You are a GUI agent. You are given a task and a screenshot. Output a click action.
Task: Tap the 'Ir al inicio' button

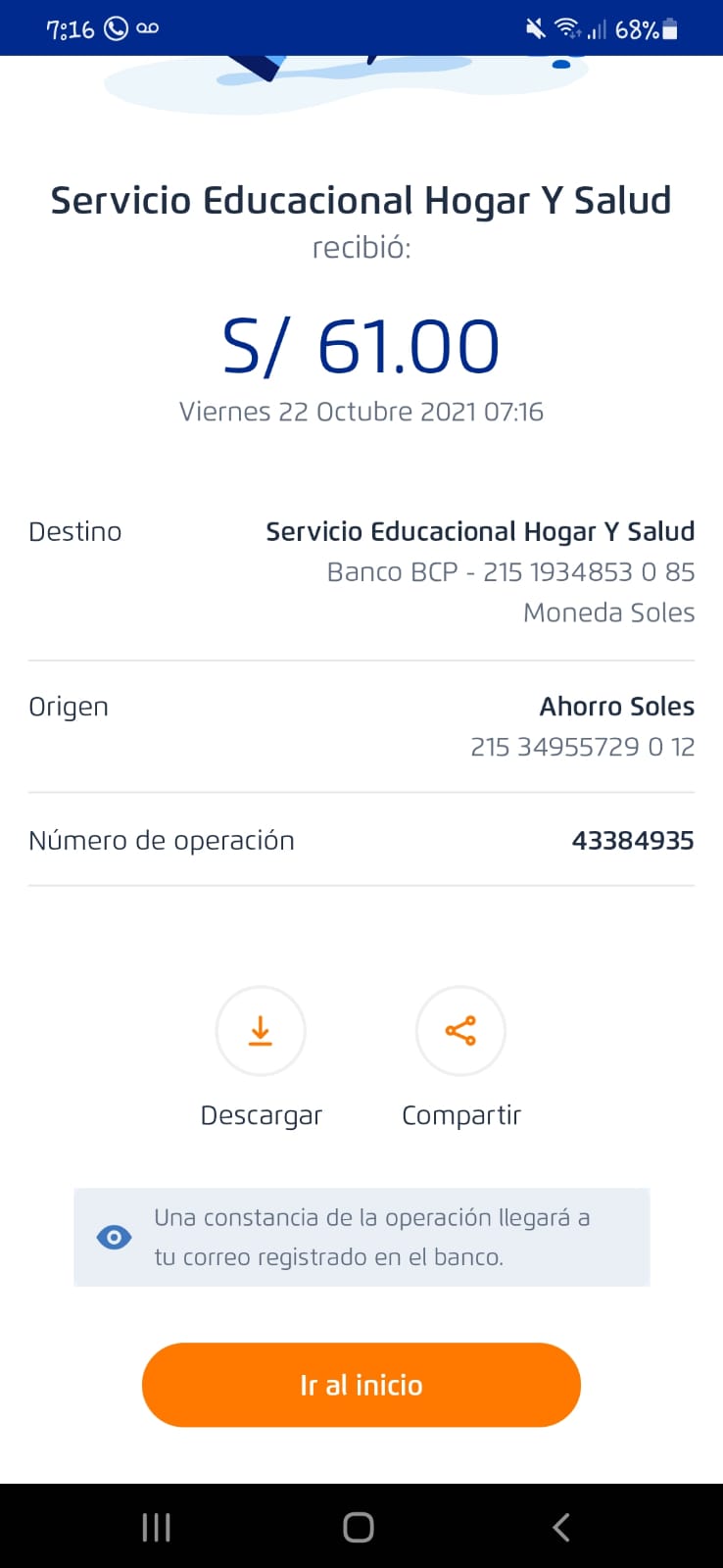pos(361,1385)
